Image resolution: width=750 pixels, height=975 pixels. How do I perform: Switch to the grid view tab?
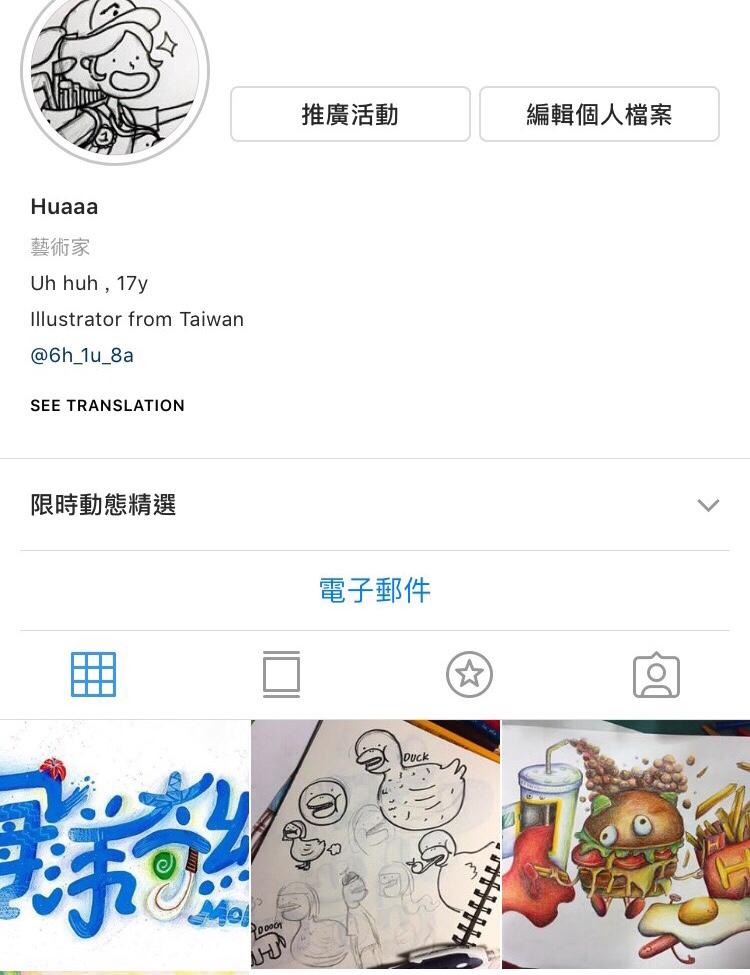click(x=94, y=675)
